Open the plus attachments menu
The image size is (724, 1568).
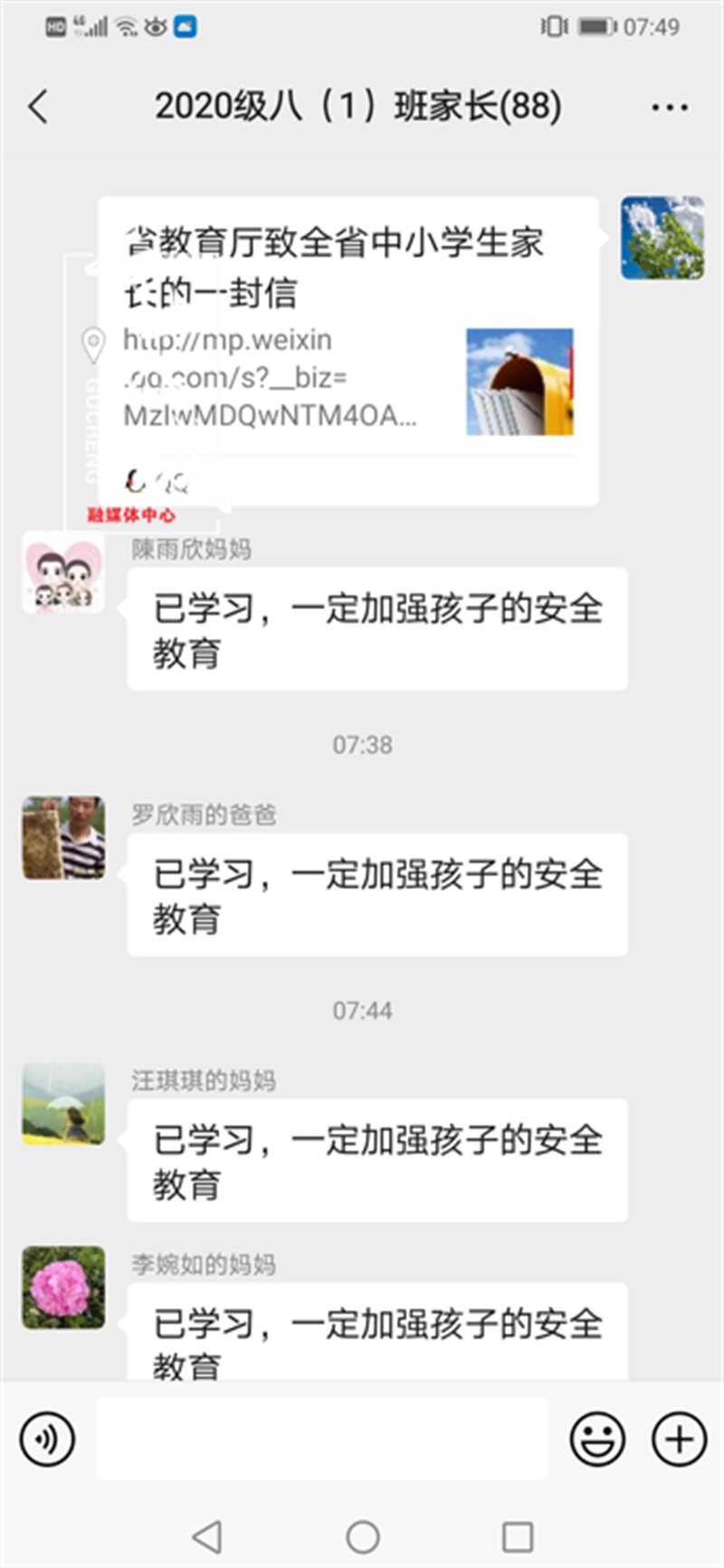coord(679,1439)
